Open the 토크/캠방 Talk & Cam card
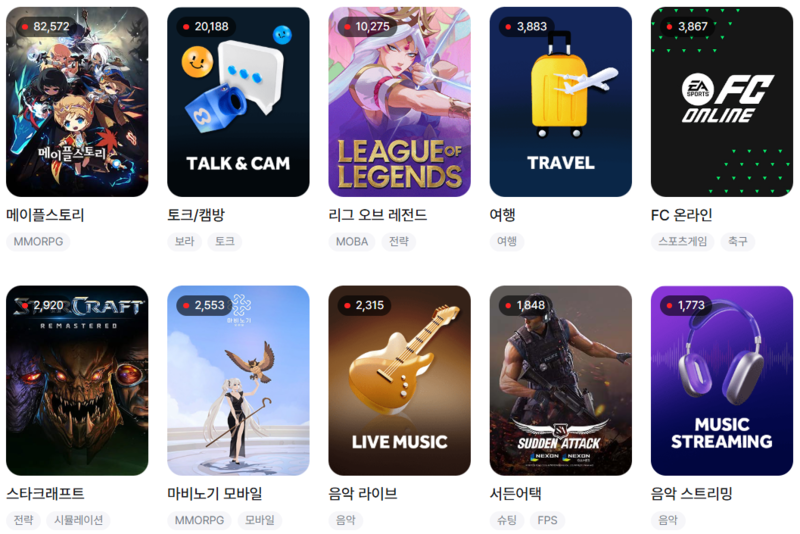800x534 pixels. (238, 102)
